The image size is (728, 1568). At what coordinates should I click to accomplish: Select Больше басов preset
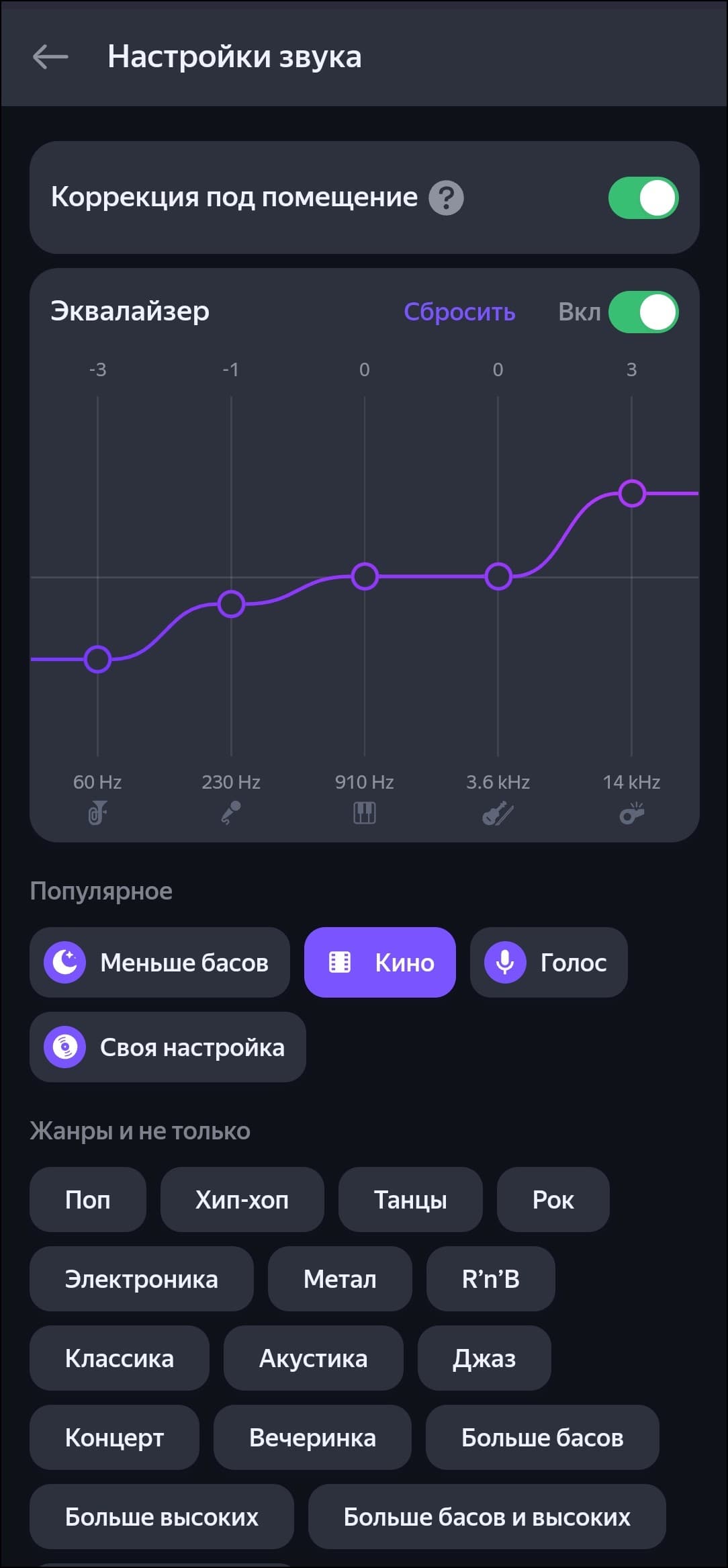point(542,1437)
